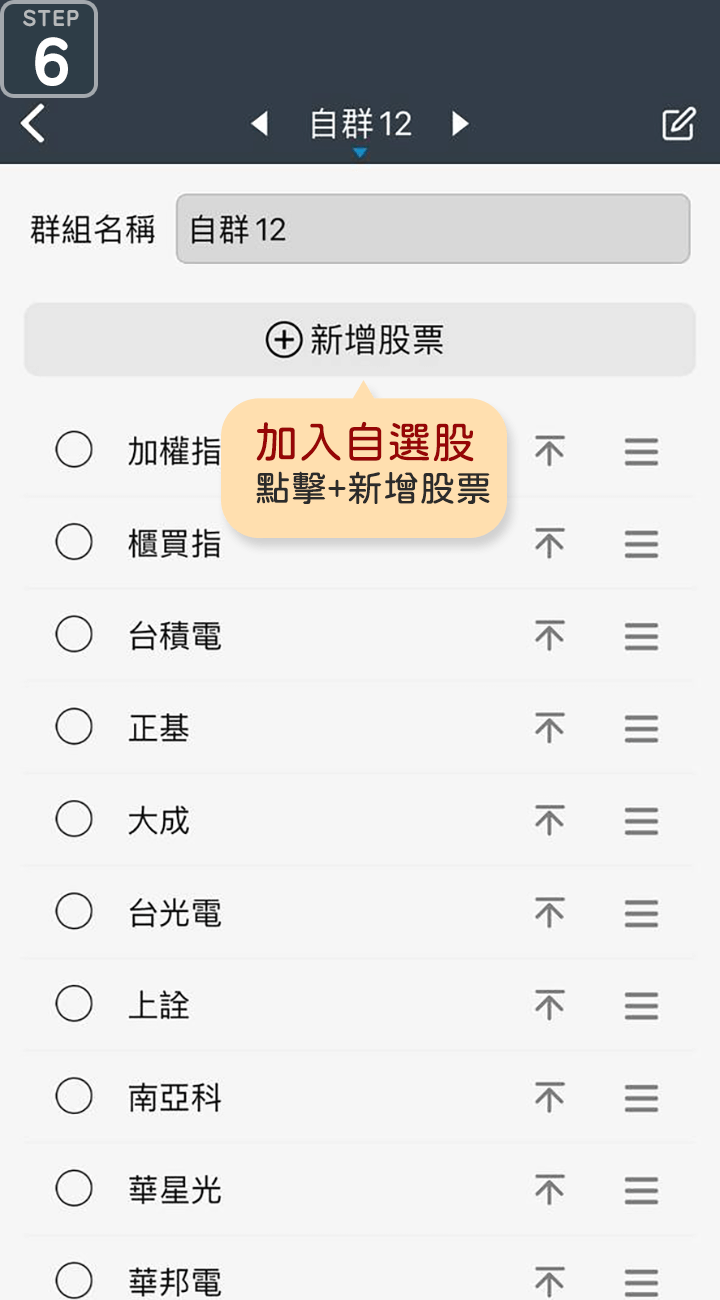
Task: Check the circle beside 南亞科
Action: click(74, 1097)
